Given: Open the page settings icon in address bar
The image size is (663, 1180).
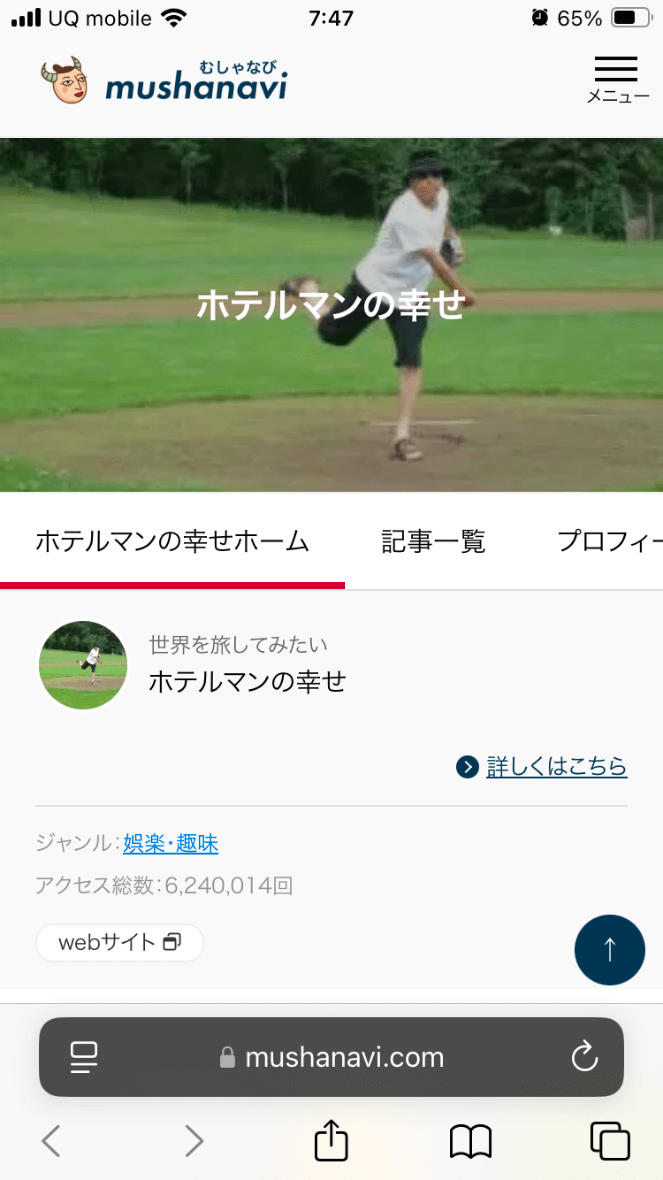Looking at the screenshot, I should (84, 1057).
